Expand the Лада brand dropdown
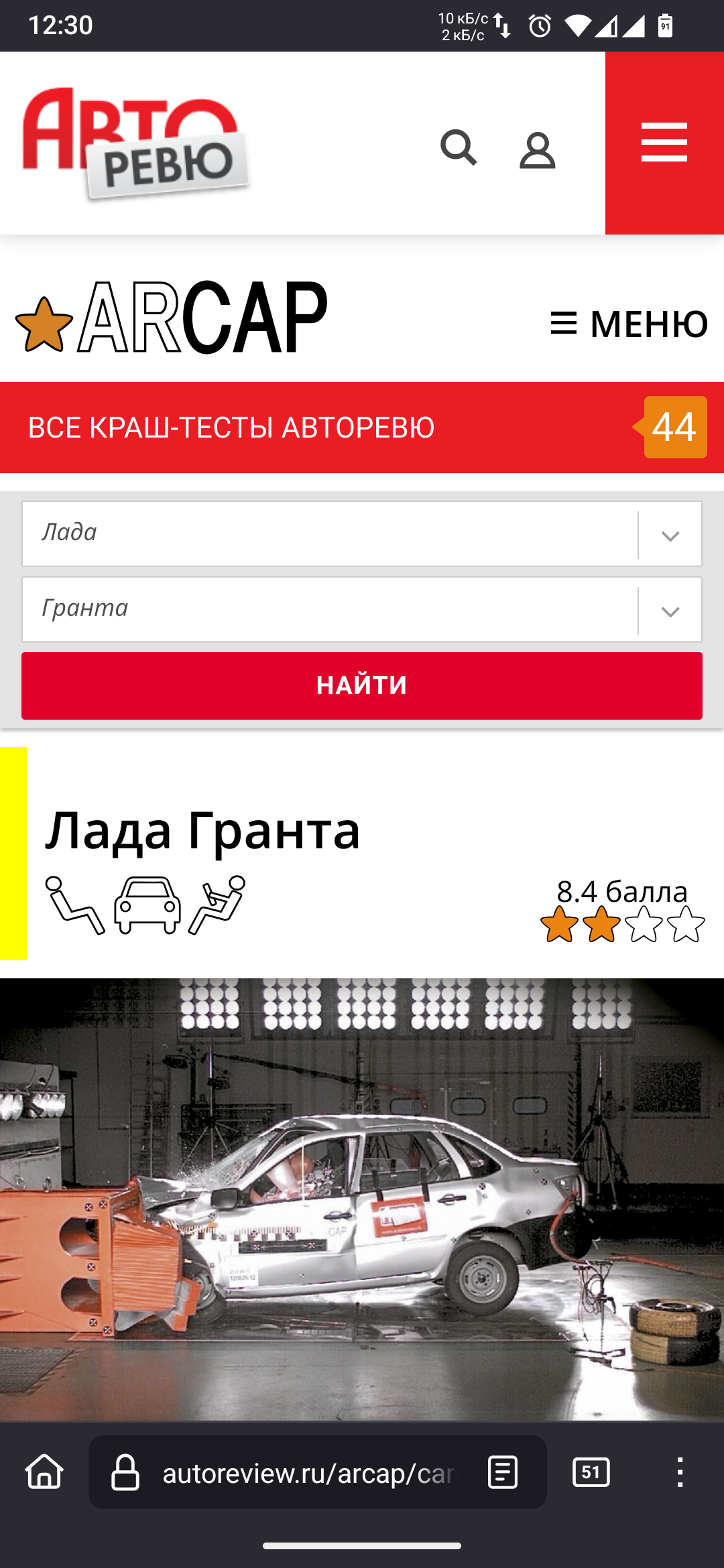Image resolution: width=724 pixels, height=1568 pixels. pos(362,533)
